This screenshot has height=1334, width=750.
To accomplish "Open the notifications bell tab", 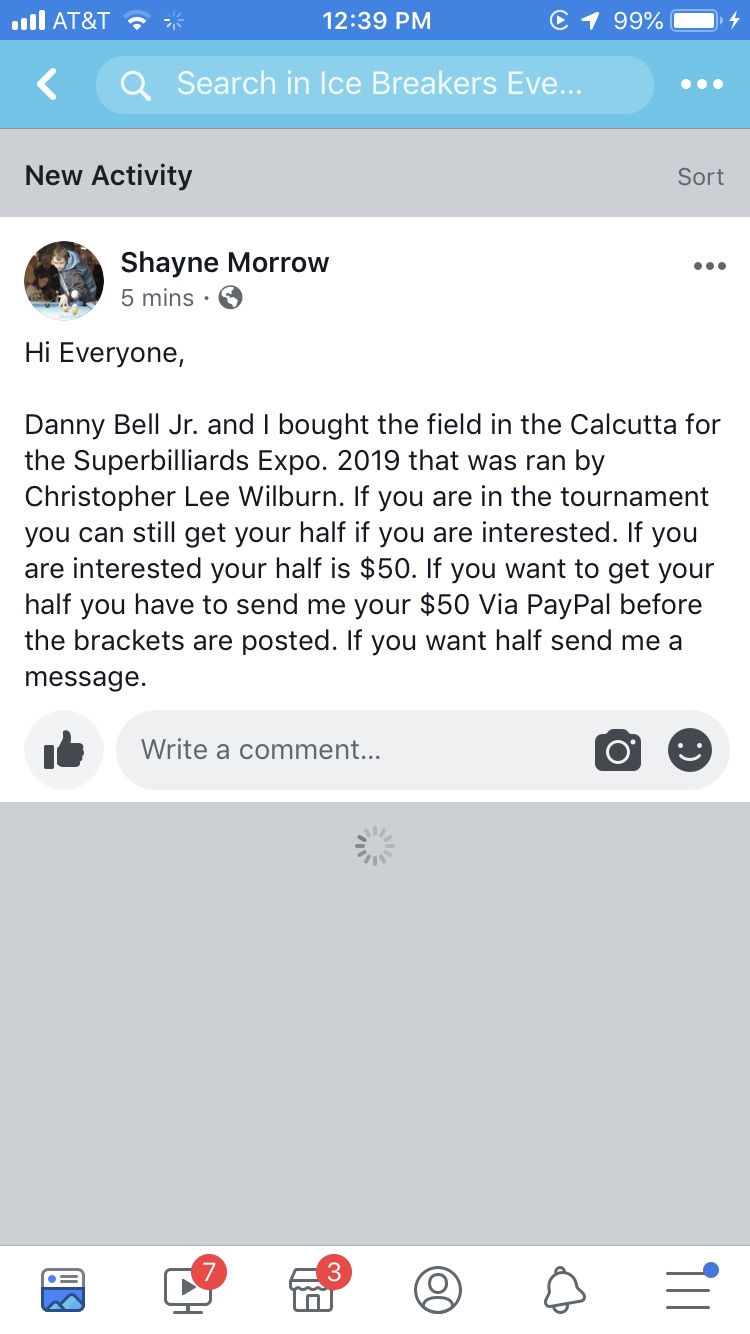I will (x=564, y=1289).
